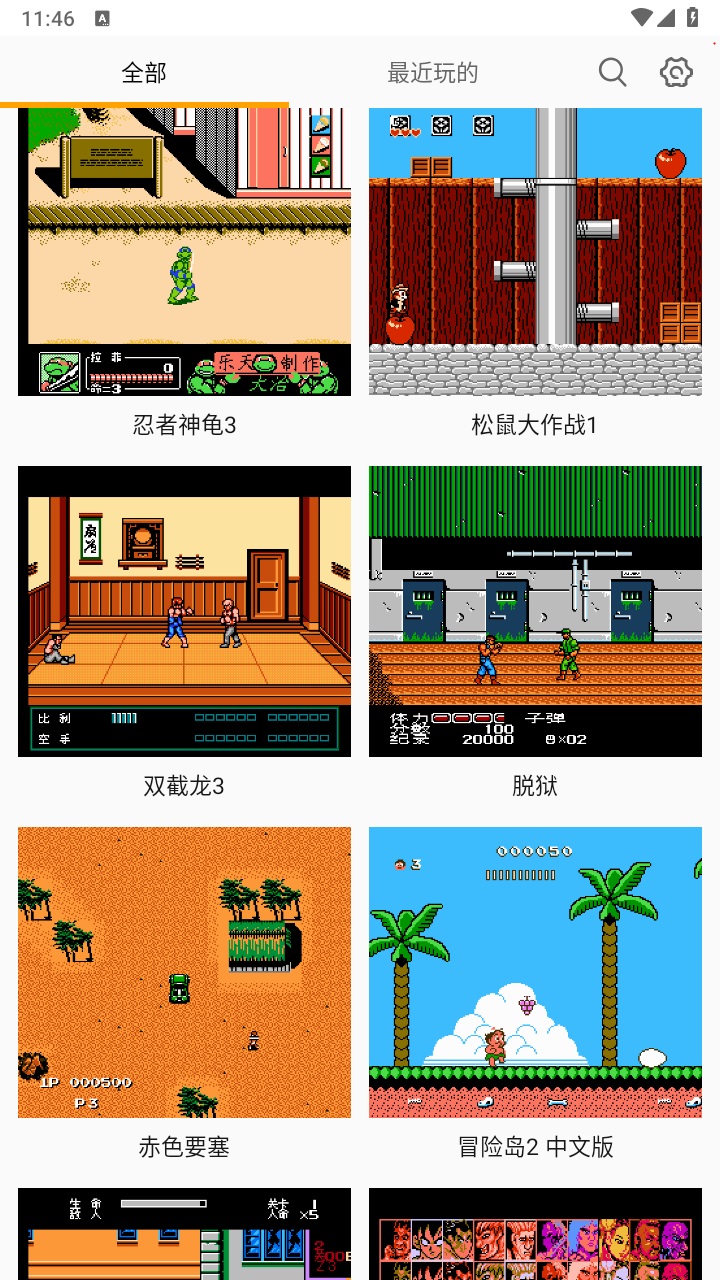Start 双截龙3
Screen dimensions: 720x1280
(184, 611)
